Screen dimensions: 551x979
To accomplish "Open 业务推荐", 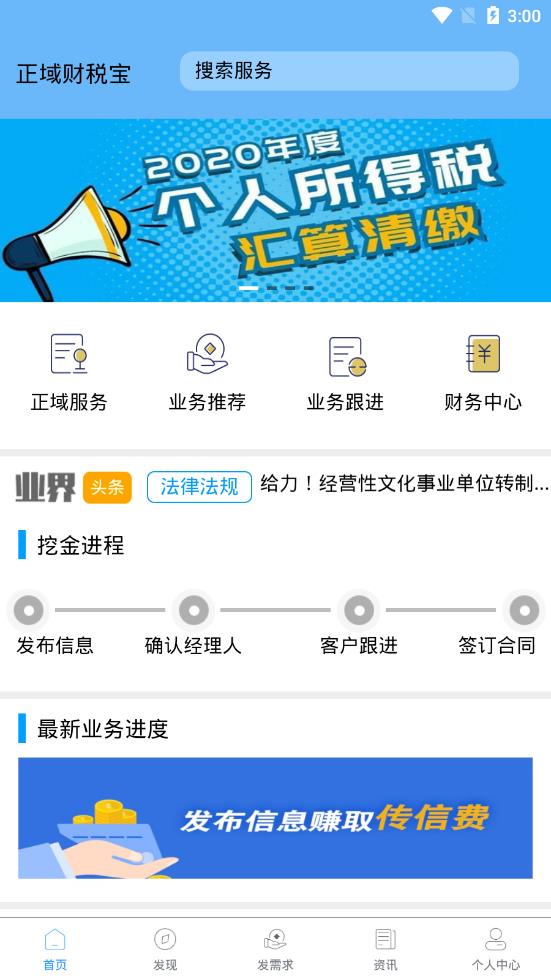I will 207,373.
